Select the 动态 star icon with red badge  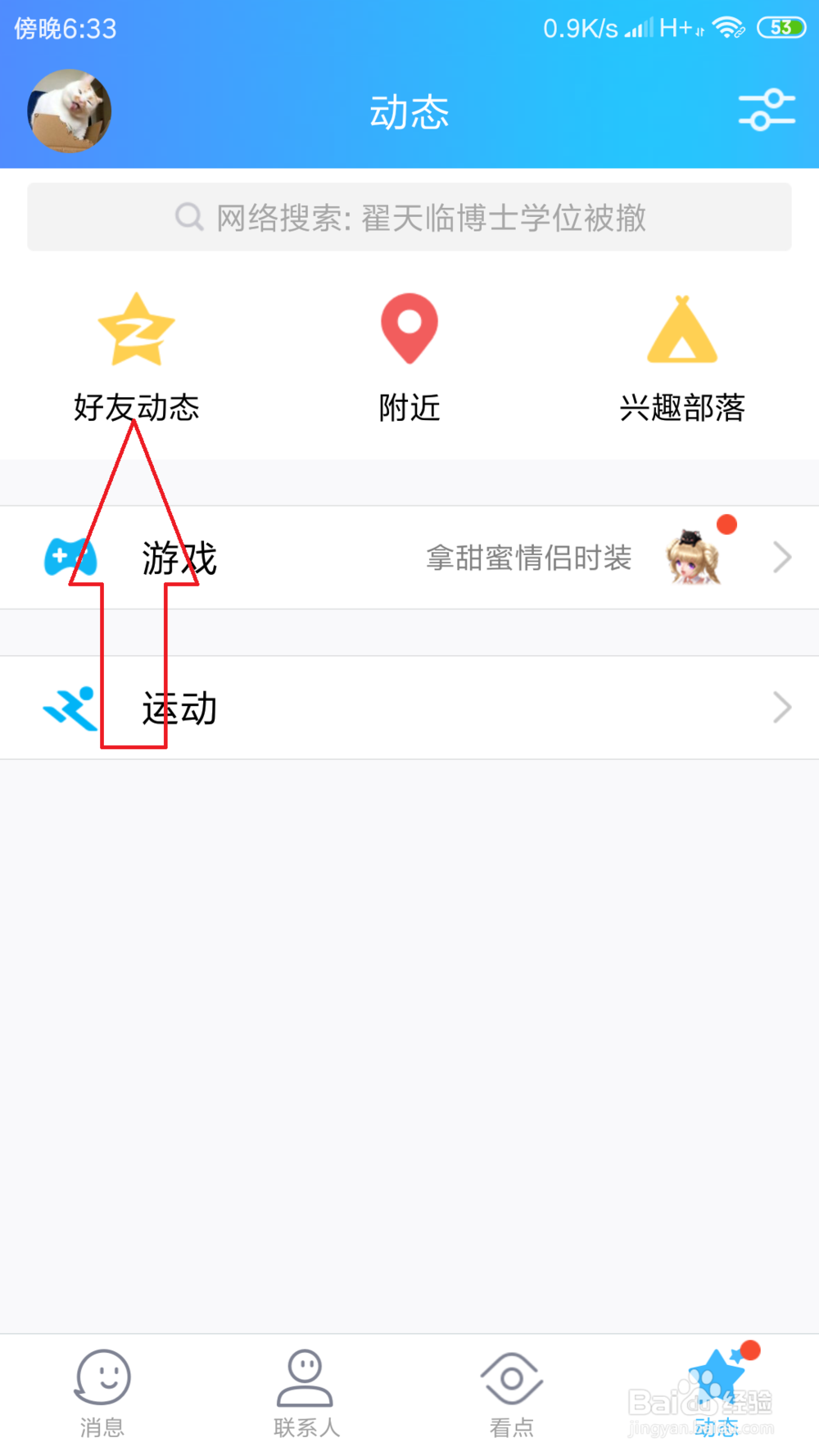point(717,1378)
